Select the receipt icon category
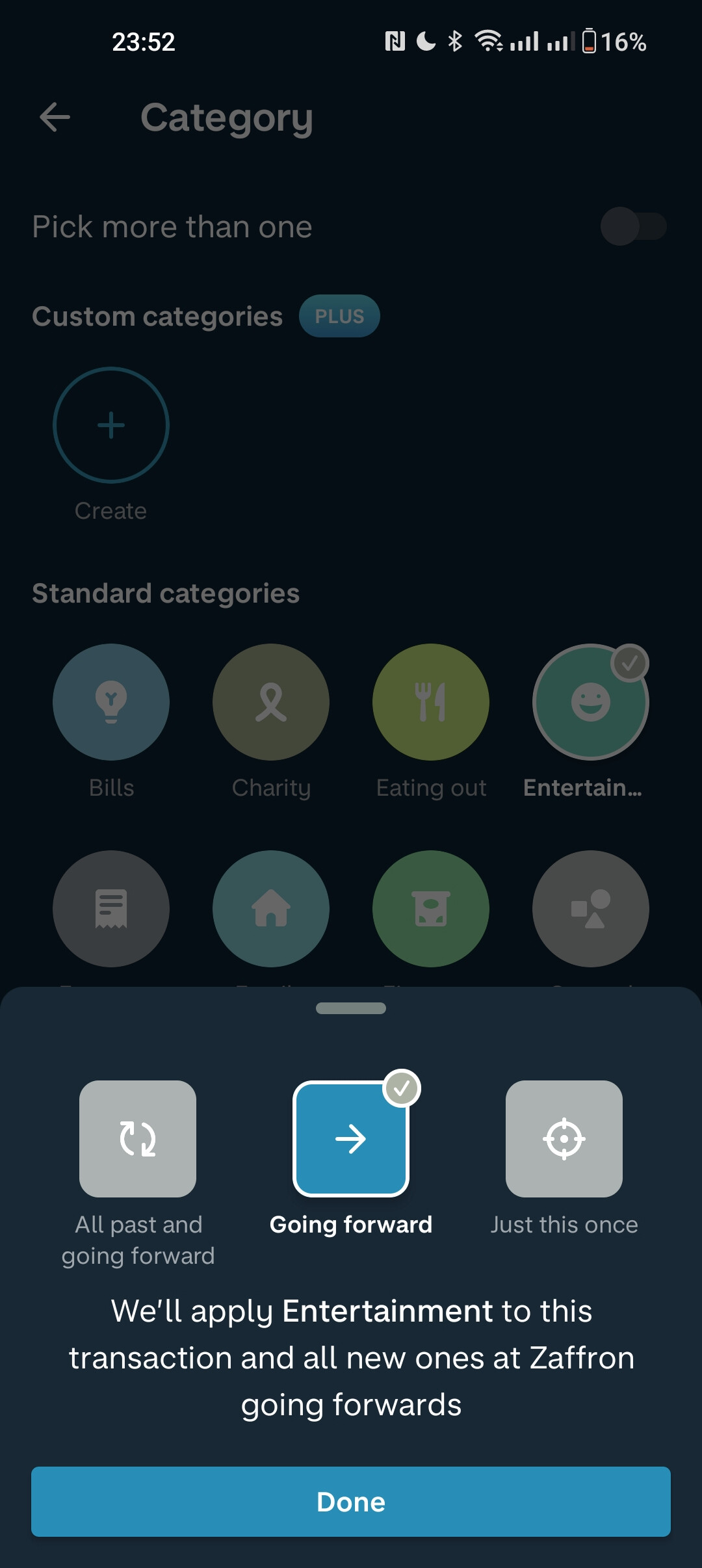 pyautogui.click(x=111, y=908)
